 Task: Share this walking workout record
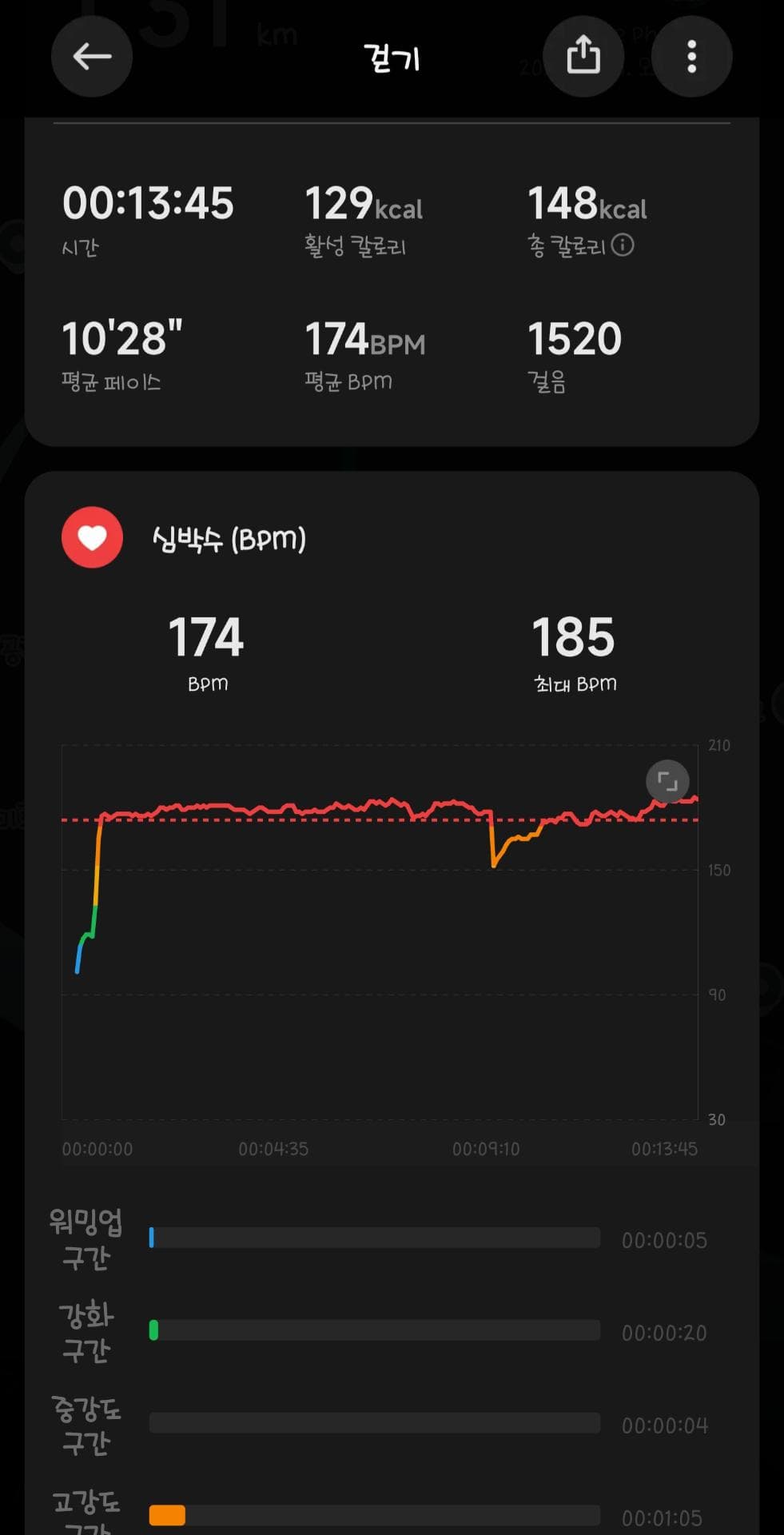(x=583, y=57)
